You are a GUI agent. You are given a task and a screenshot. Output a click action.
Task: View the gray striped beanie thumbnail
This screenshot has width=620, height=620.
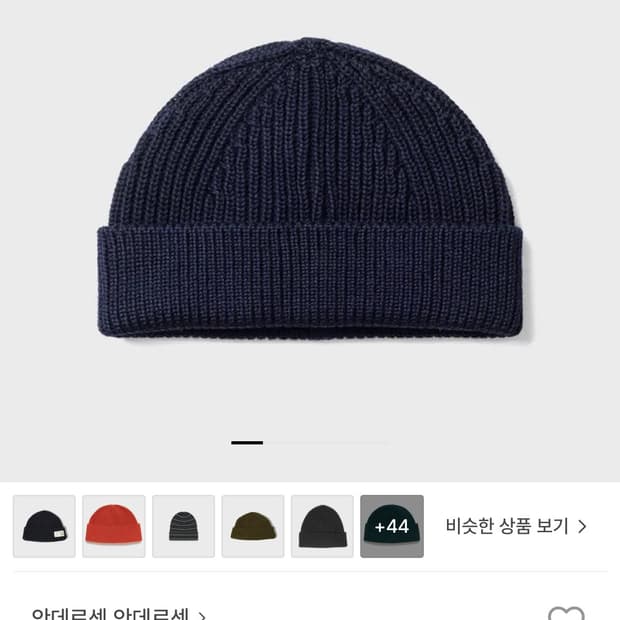pos(183,526)
